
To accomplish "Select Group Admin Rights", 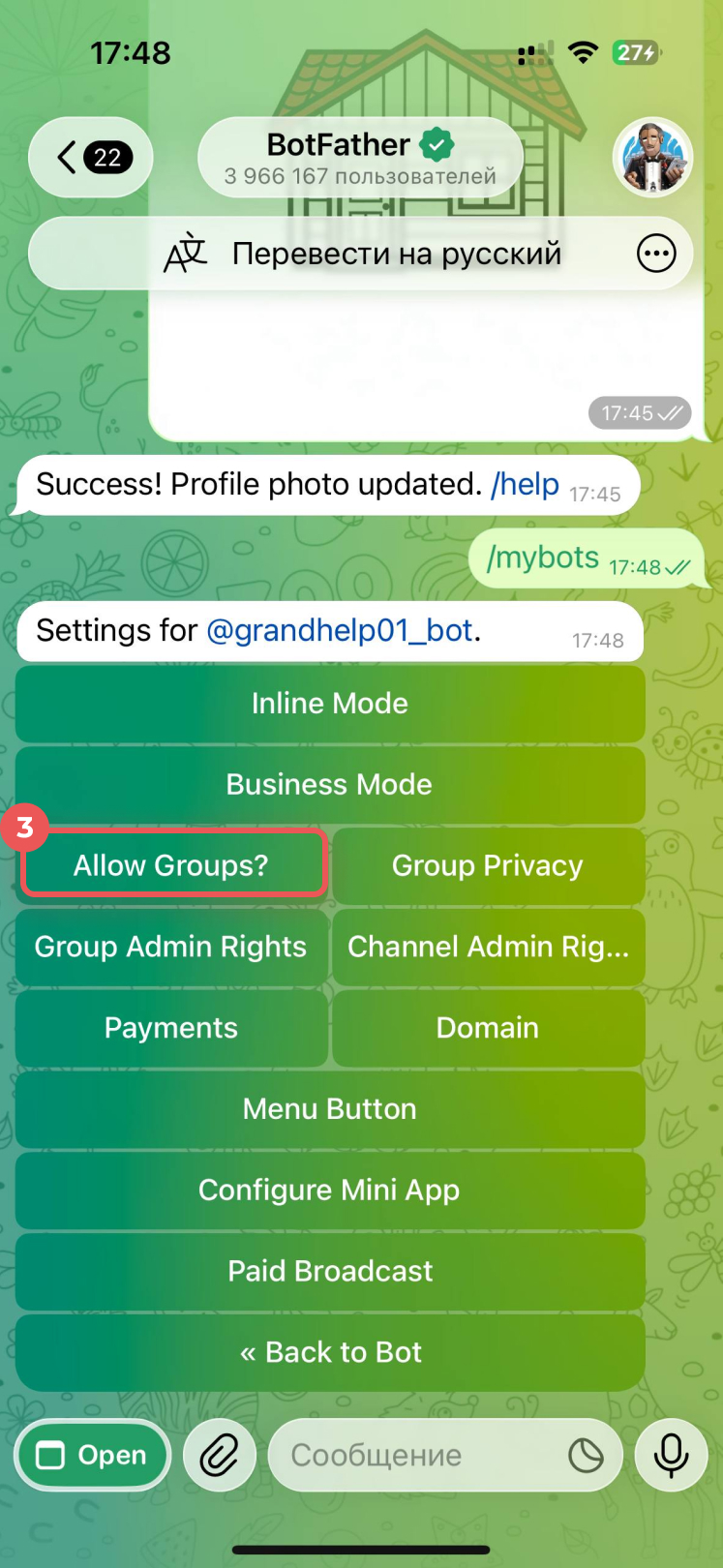I will click(171, 947).
